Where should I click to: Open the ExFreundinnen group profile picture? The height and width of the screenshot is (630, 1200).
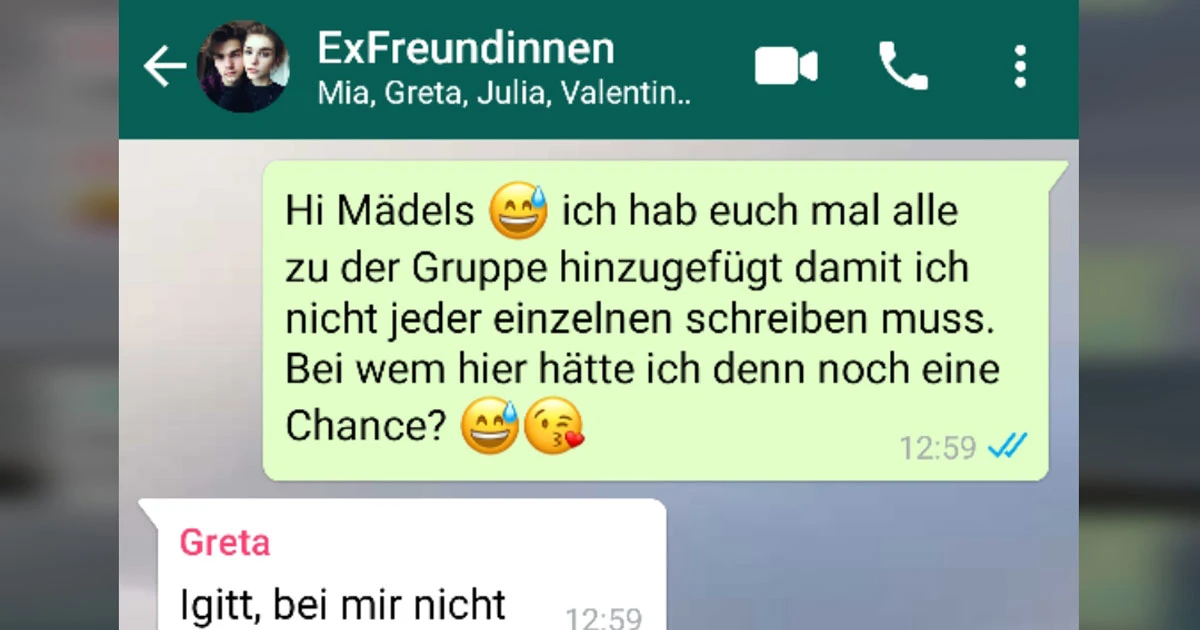point(243,67)
